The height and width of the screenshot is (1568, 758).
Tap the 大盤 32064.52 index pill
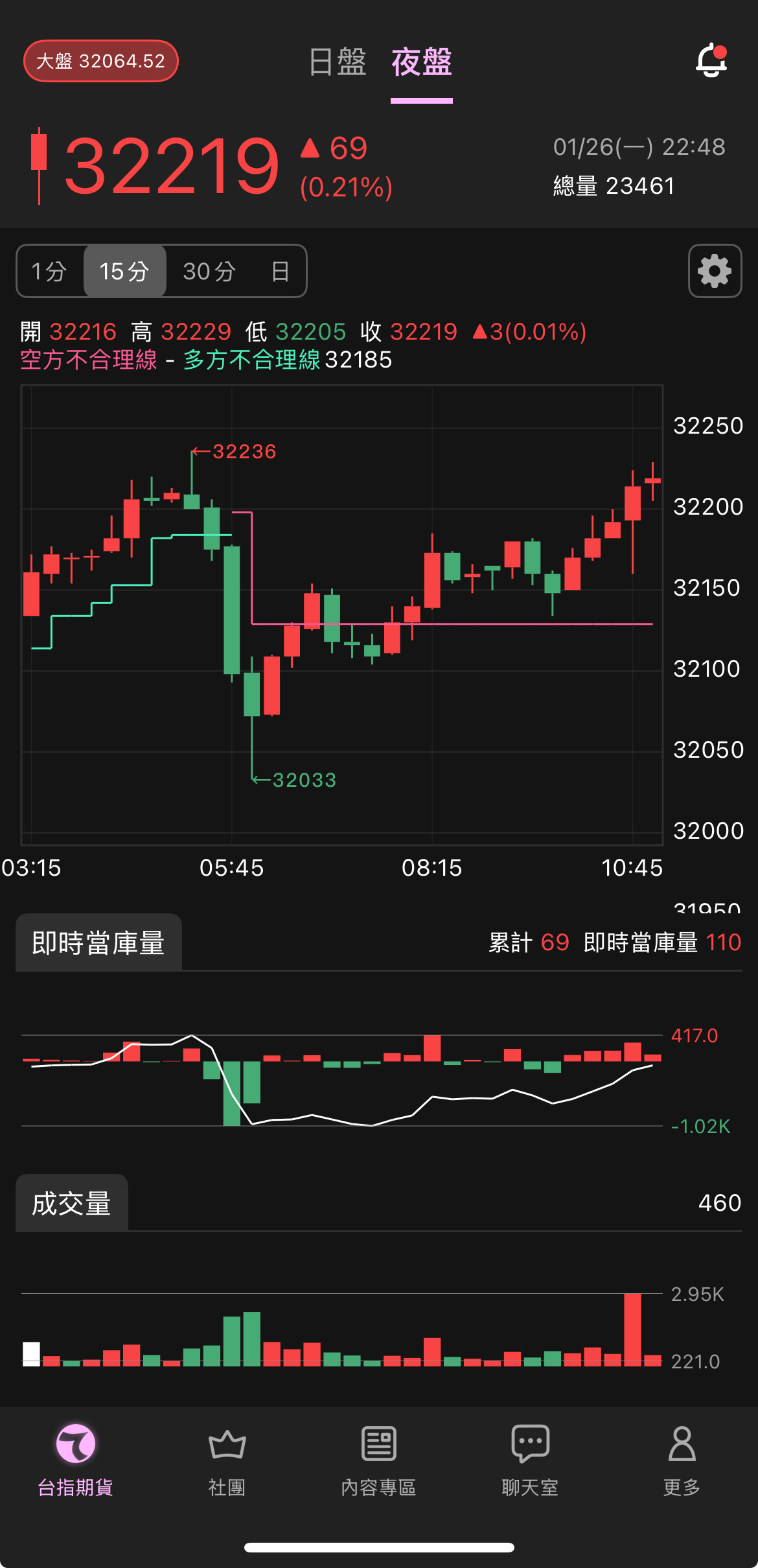(x=100, y=61)
